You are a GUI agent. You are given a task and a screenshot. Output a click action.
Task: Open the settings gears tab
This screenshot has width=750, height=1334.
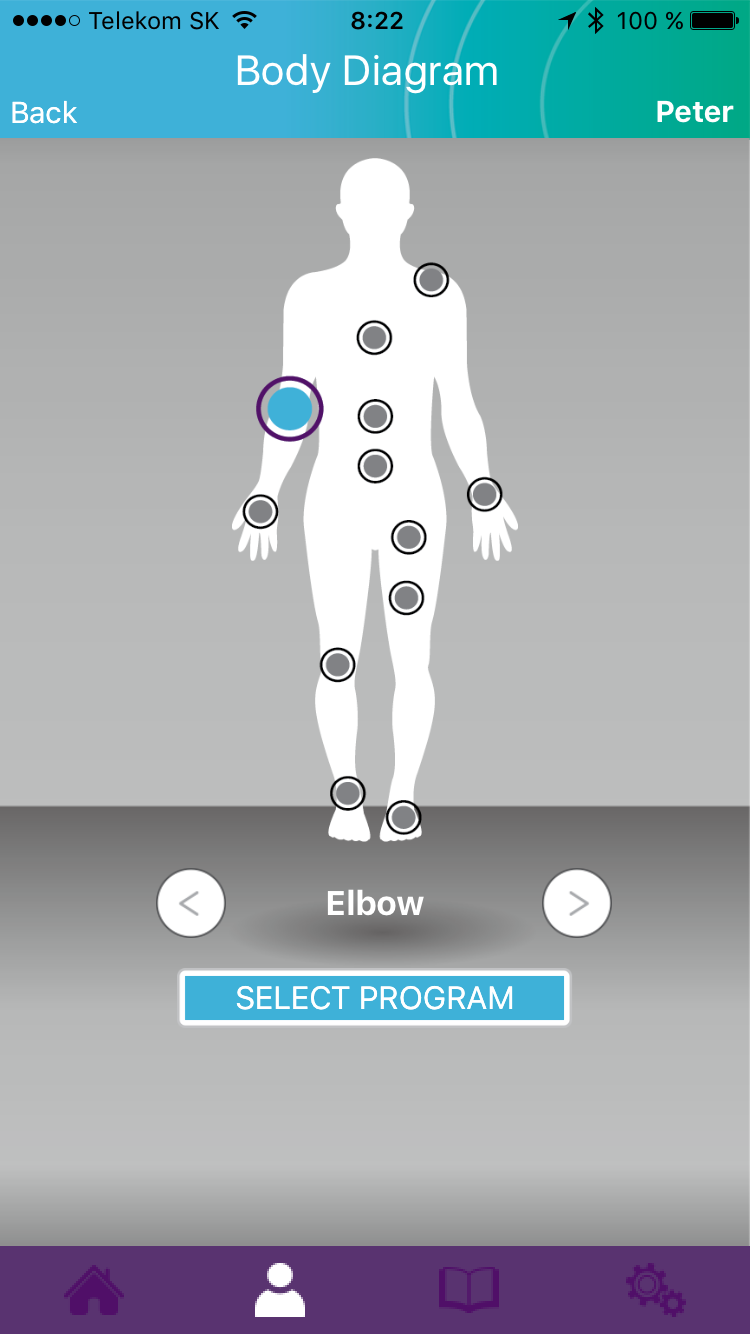(656, 1290)
